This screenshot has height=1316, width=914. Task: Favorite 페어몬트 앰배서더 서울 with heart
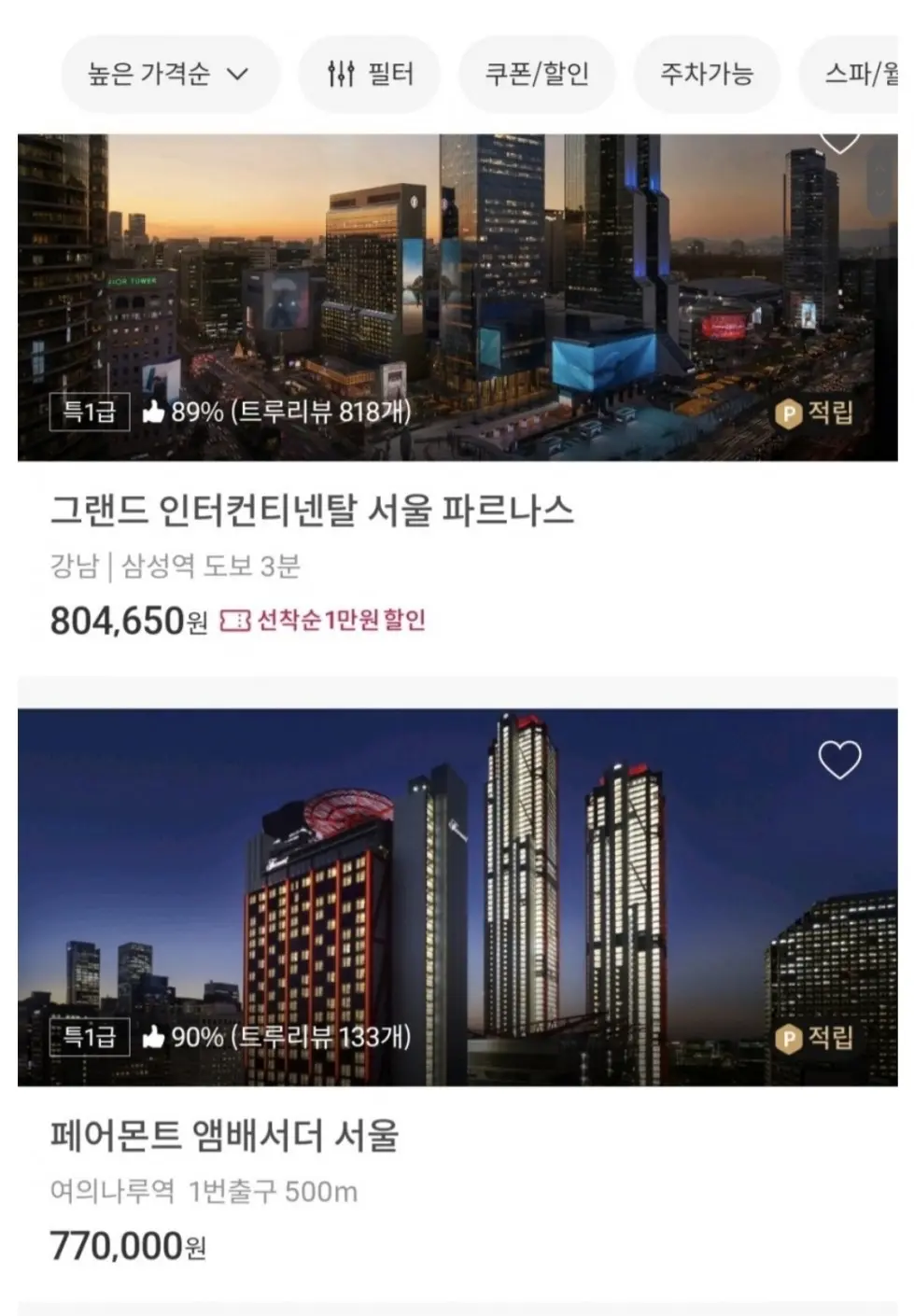point(839,760)
